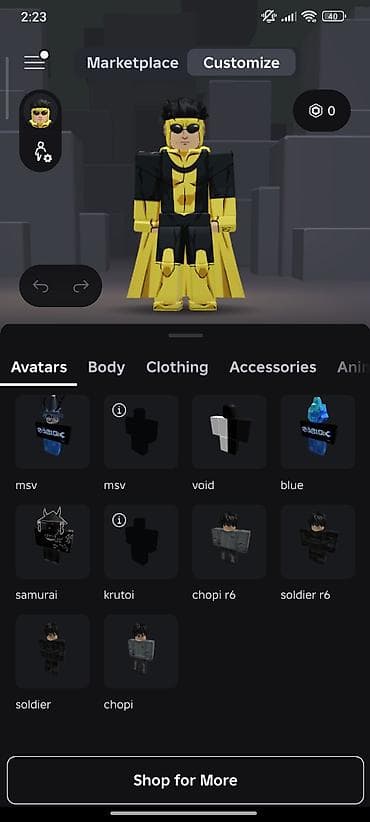Tap the avatar head preview icon

(x=40, y=116)
